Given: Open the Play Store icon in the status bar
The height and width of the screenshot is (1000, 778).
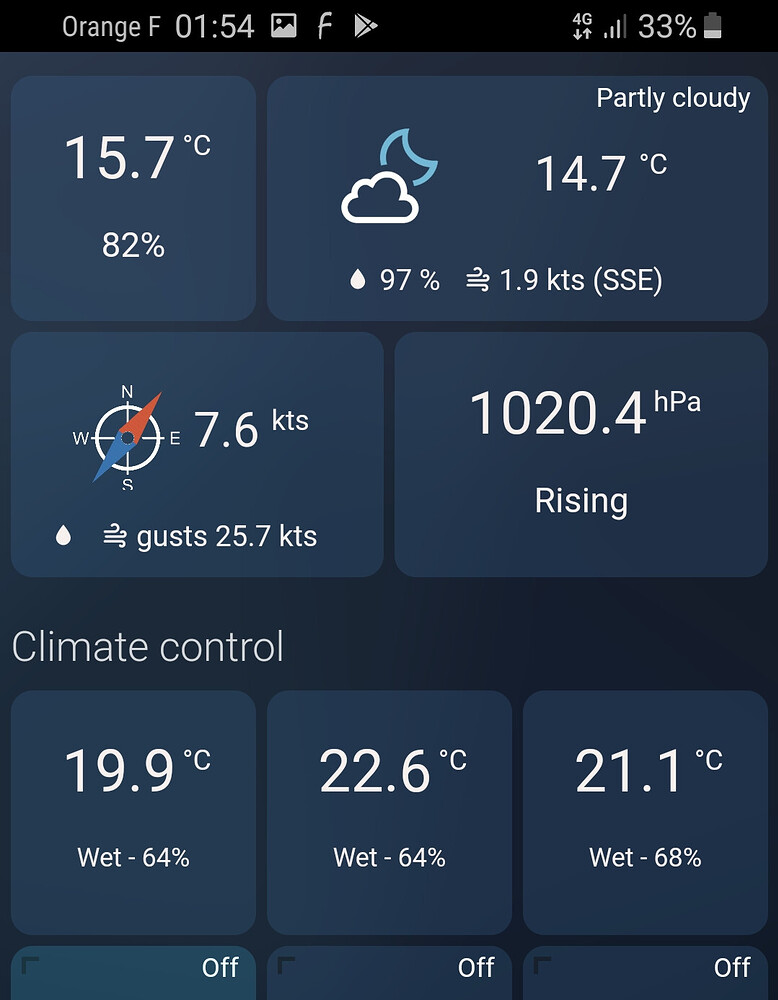Looking at the screenshot, I should pyautogui.click(x=363, y=26).
